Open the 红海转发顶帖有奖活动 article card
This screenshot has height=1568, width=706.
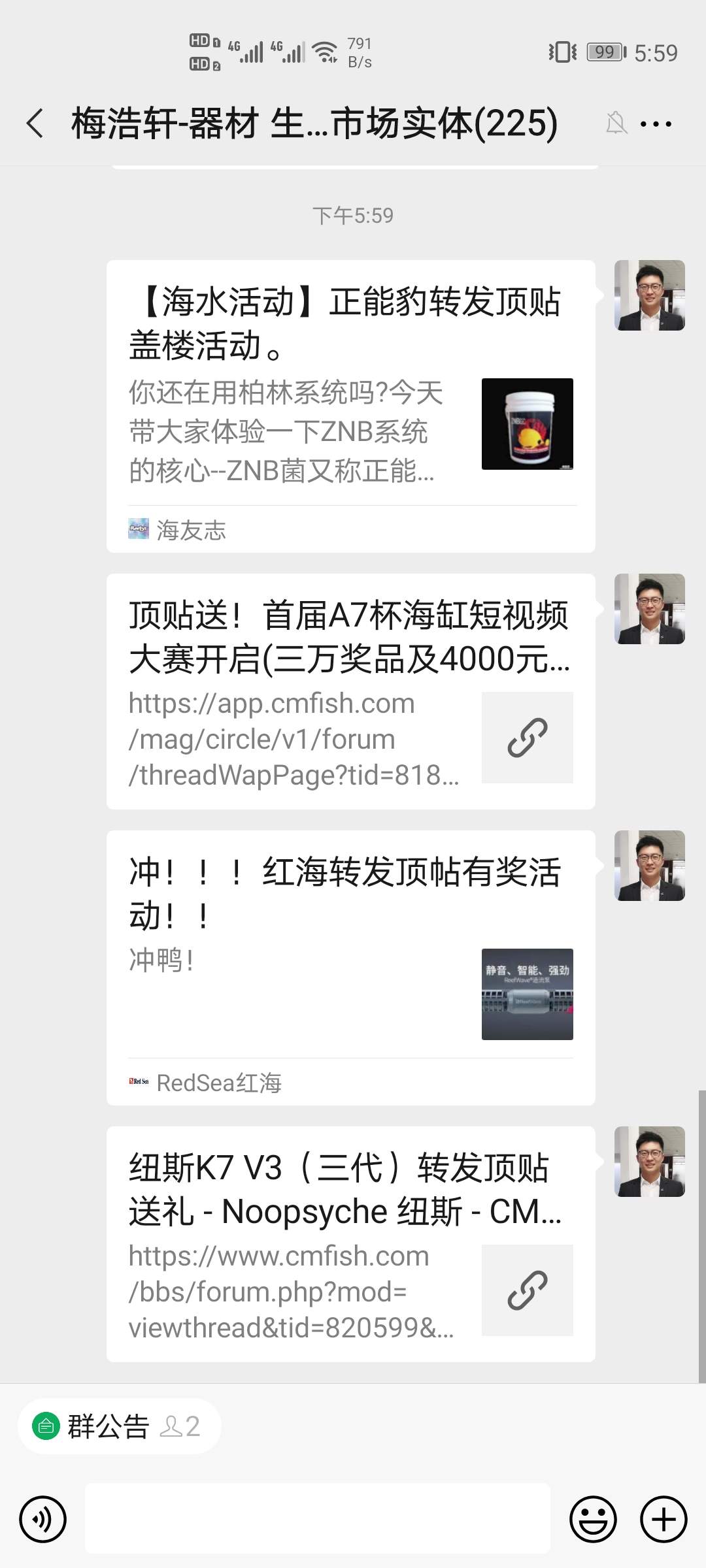tap(350, 967)
